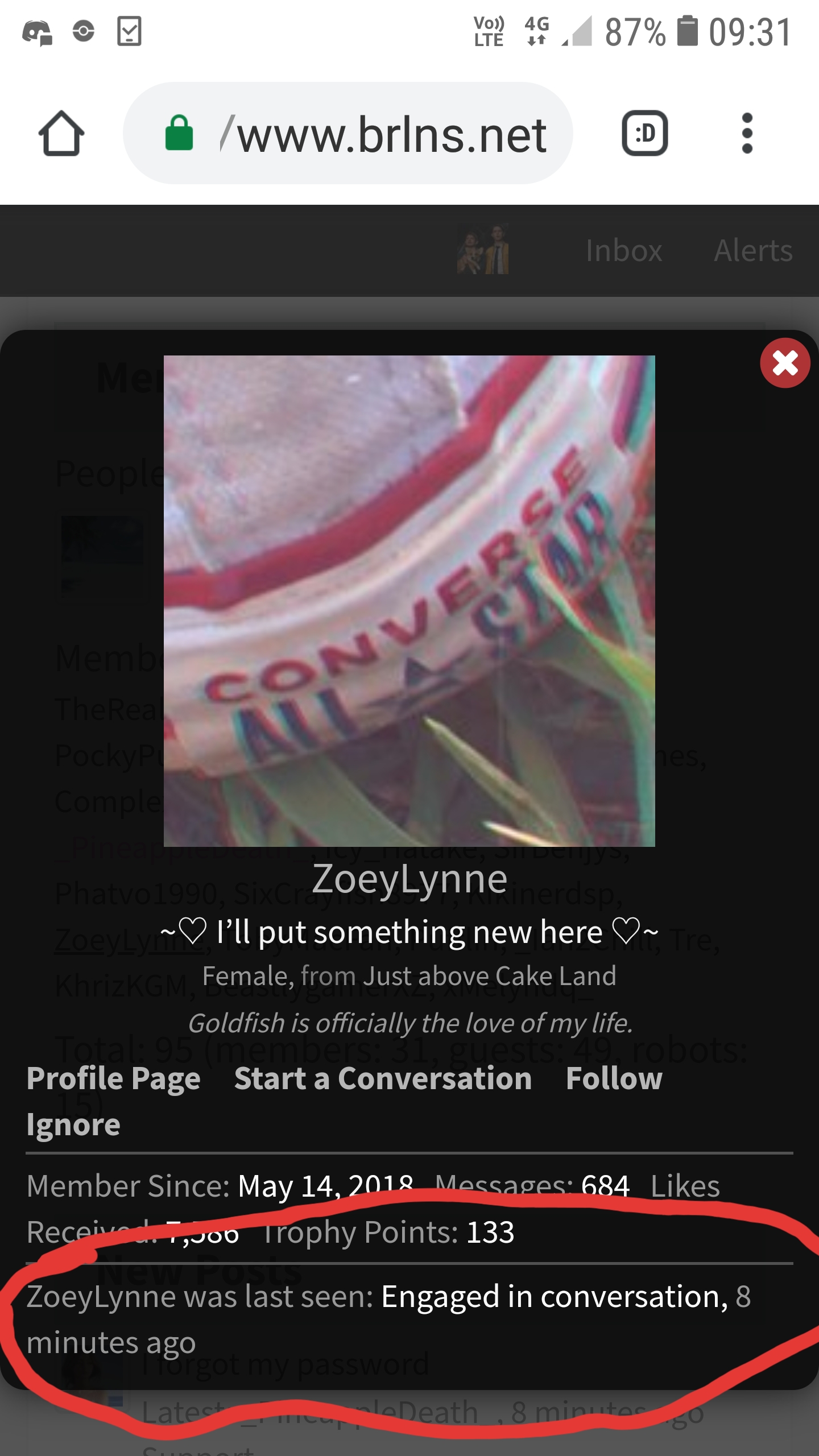Screen dimensions: 819x1456
Task: Tap the www.brlns.net address bar
Action: click(348, 133)
